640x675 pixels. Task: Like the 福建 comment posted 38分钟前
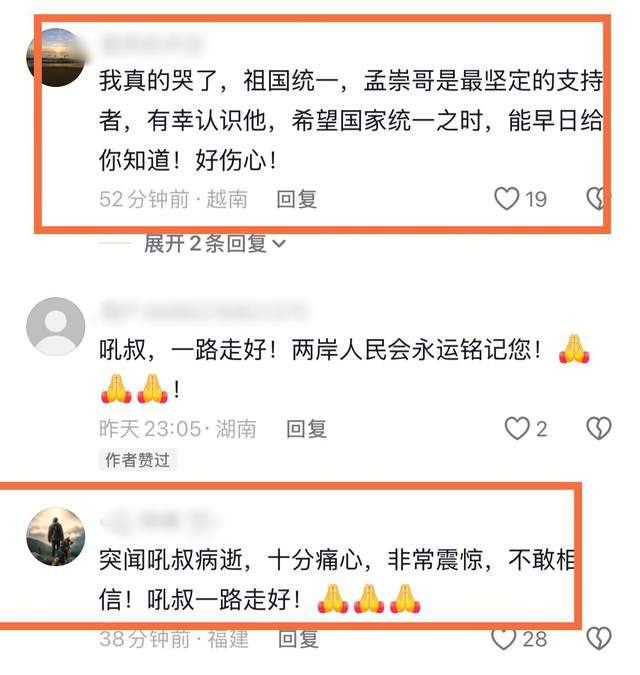[x=504, y=638]
